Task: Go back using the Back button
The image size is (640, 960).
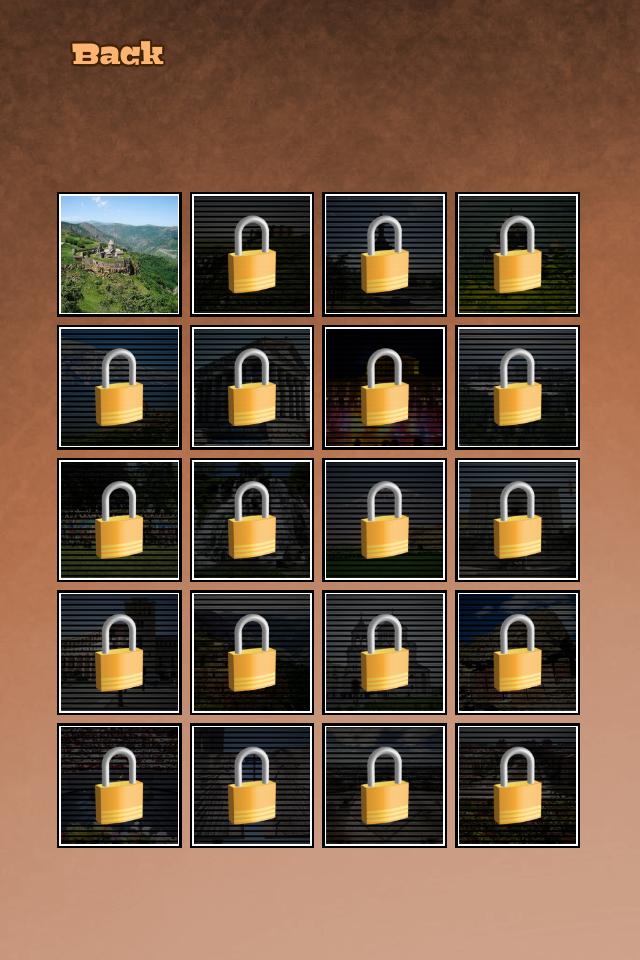Action: (x=117, y=54)
